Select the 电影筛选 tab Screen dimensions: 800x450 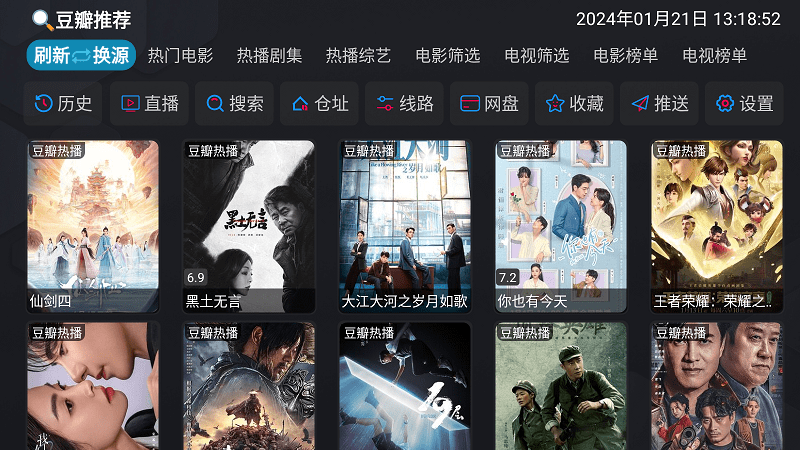tap(447, 56)
